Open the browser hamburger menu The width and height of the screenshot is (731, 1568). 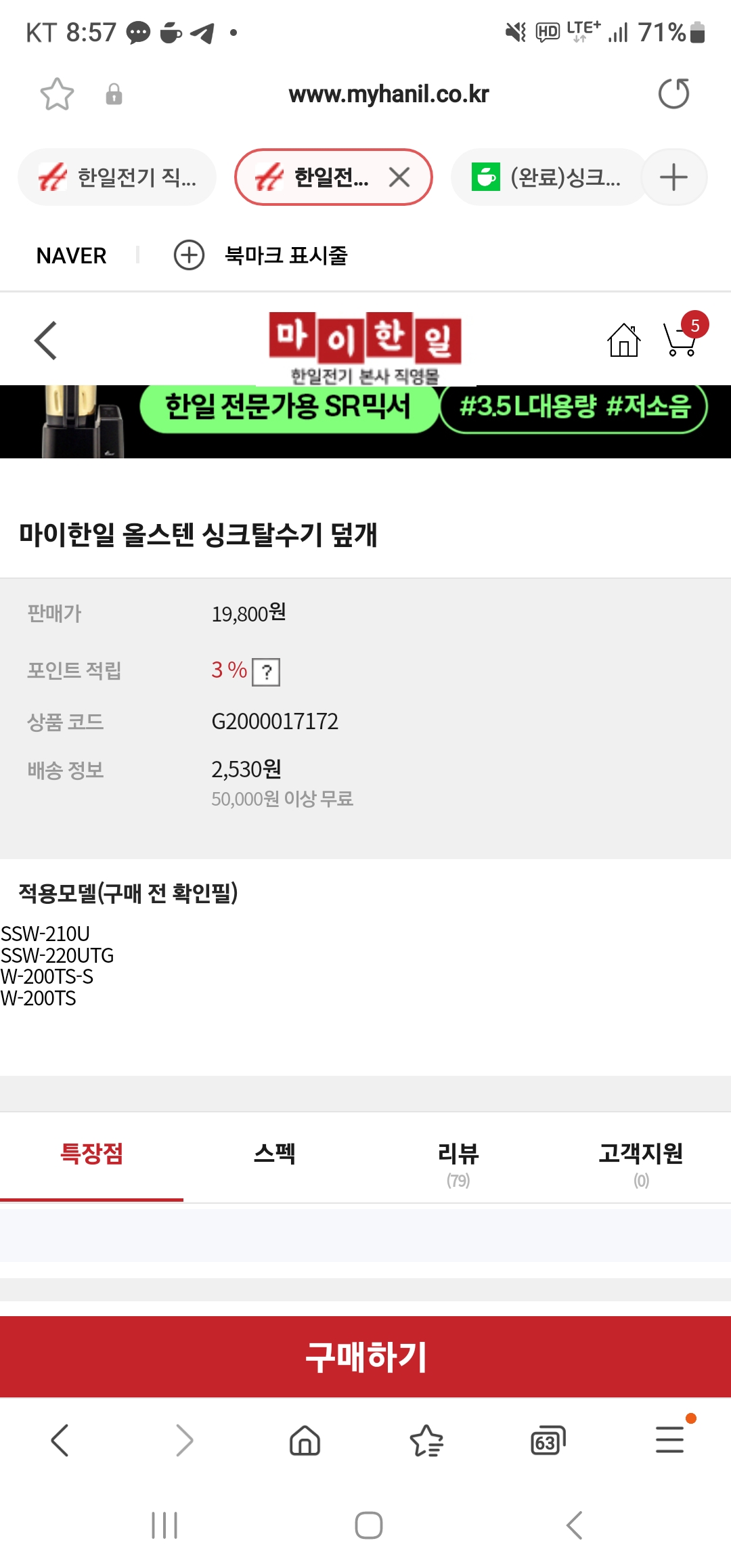pos(670,1439)
